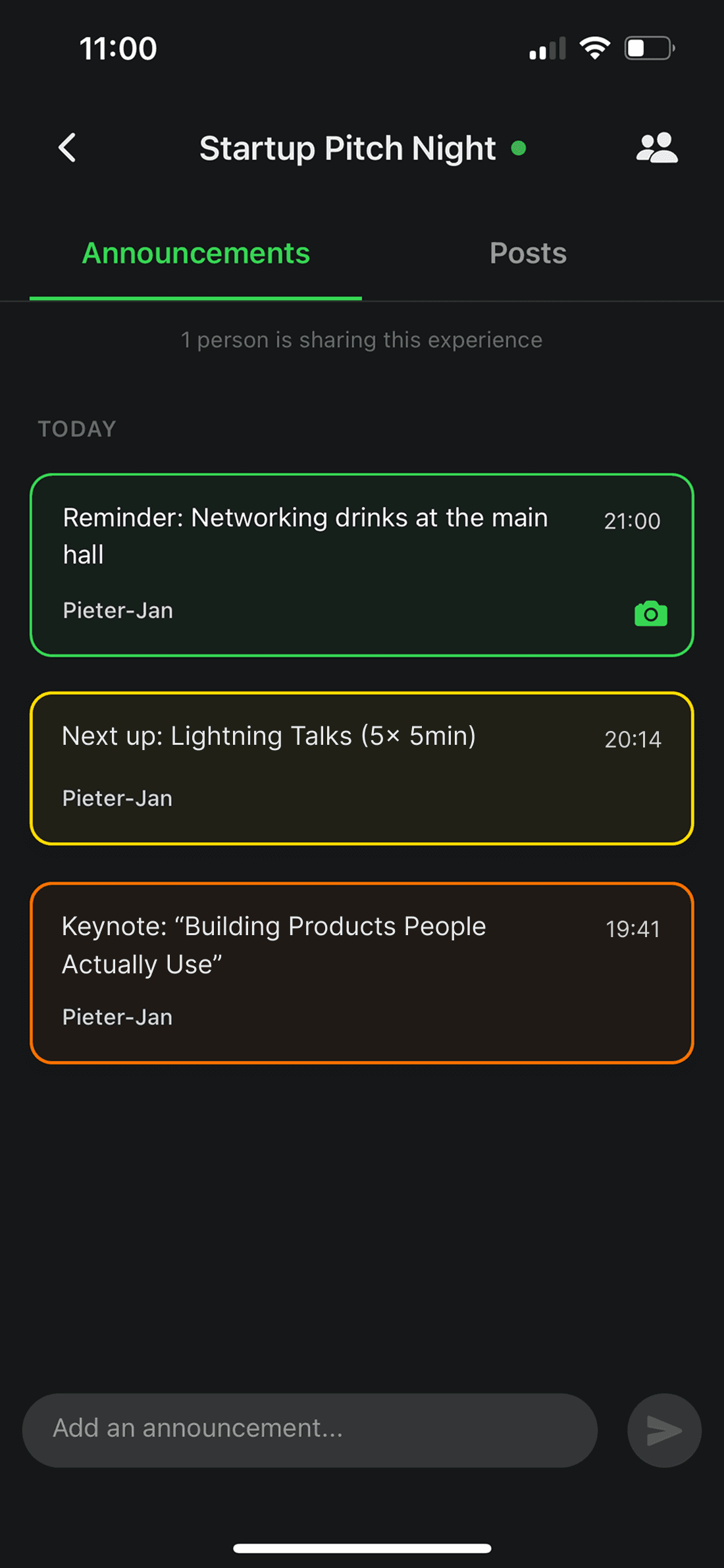The width and height of the screenshot is (724, 1568).
Task: Open the Lightning Talks announcement card
Action: (362, 769)
